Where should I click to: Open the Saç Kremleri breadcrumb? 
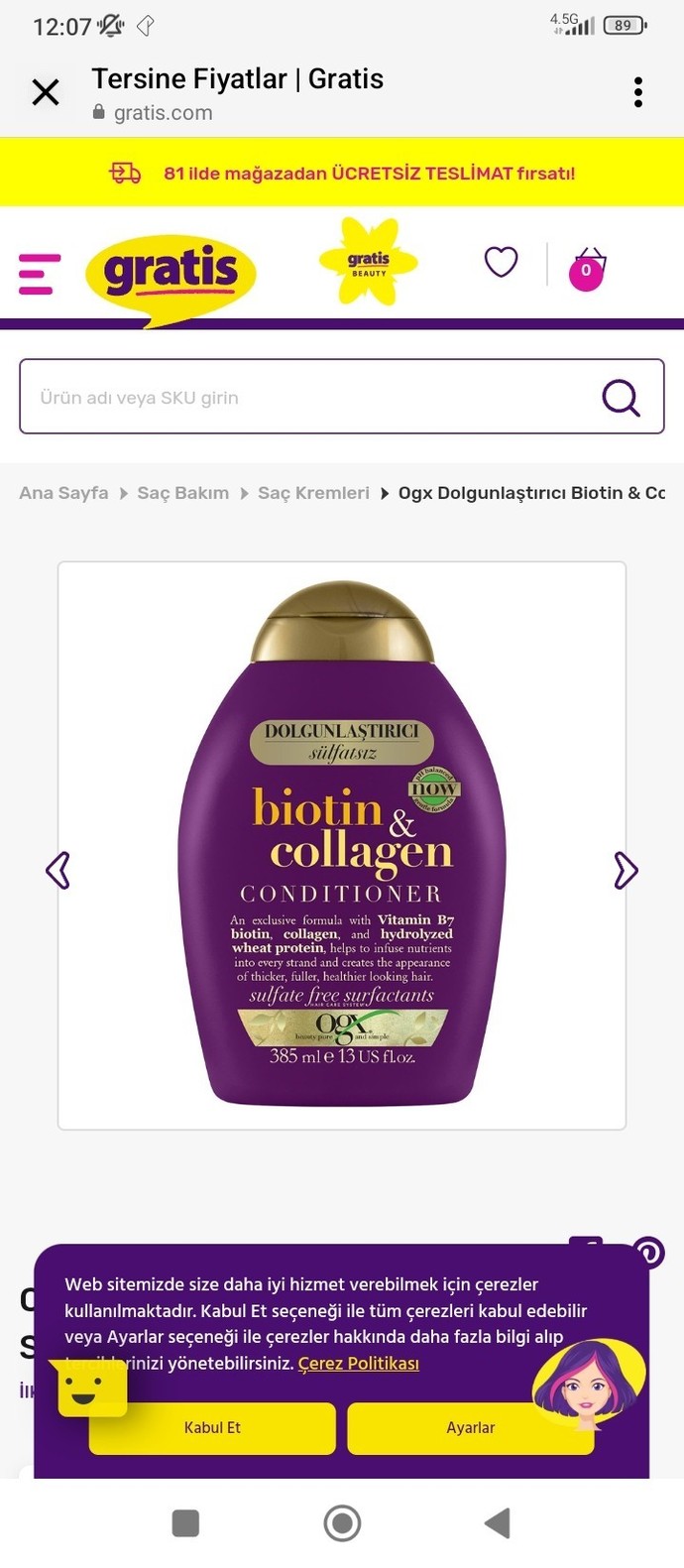(x=313, y=493)
